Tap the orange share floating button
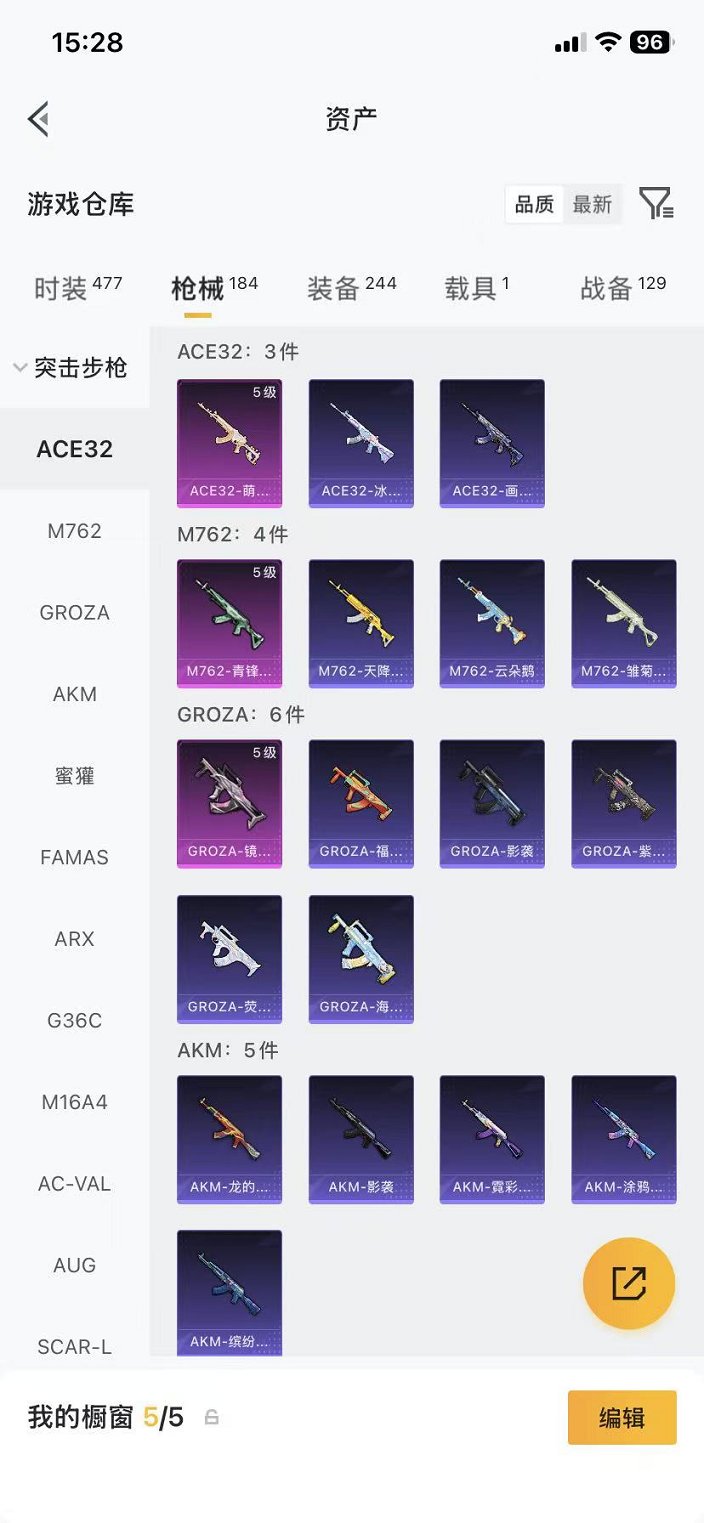Viewport: 704px width, 1523px height. 629,1283
